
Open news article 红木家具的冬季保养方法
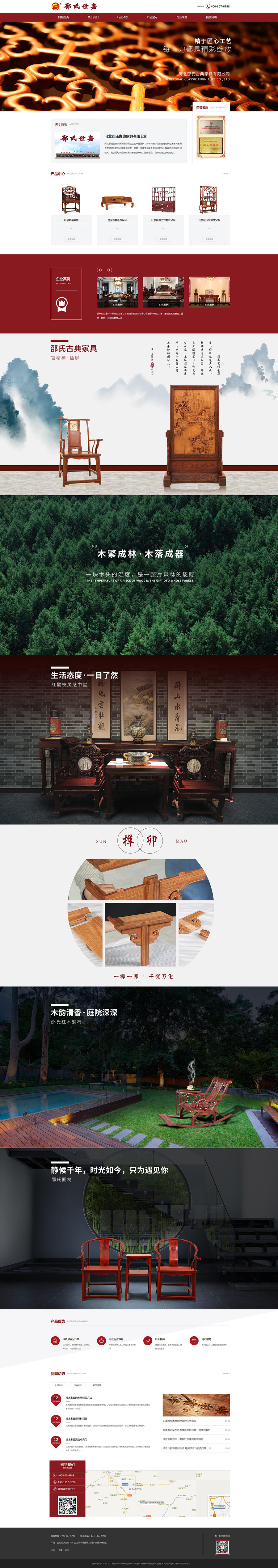pos(79,1397)
